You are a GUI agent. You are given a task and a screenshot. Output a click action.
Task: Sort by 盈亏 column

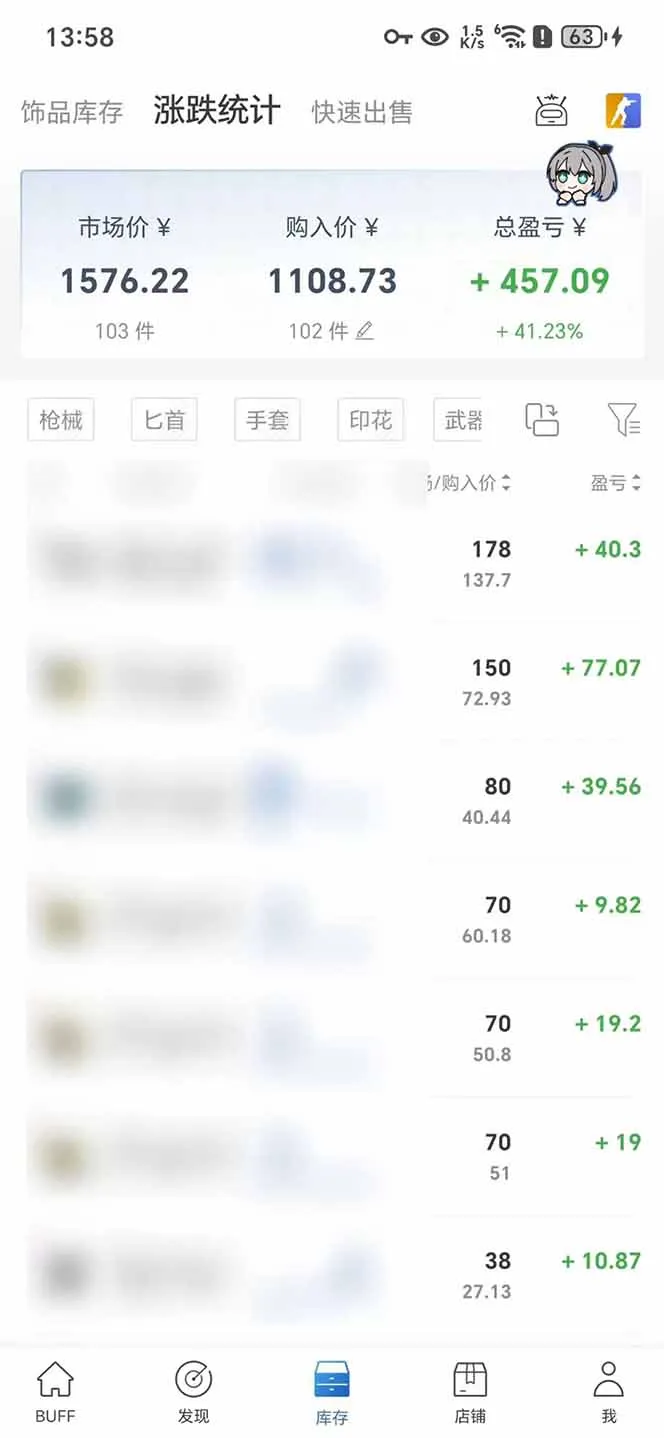pos(615,483)
